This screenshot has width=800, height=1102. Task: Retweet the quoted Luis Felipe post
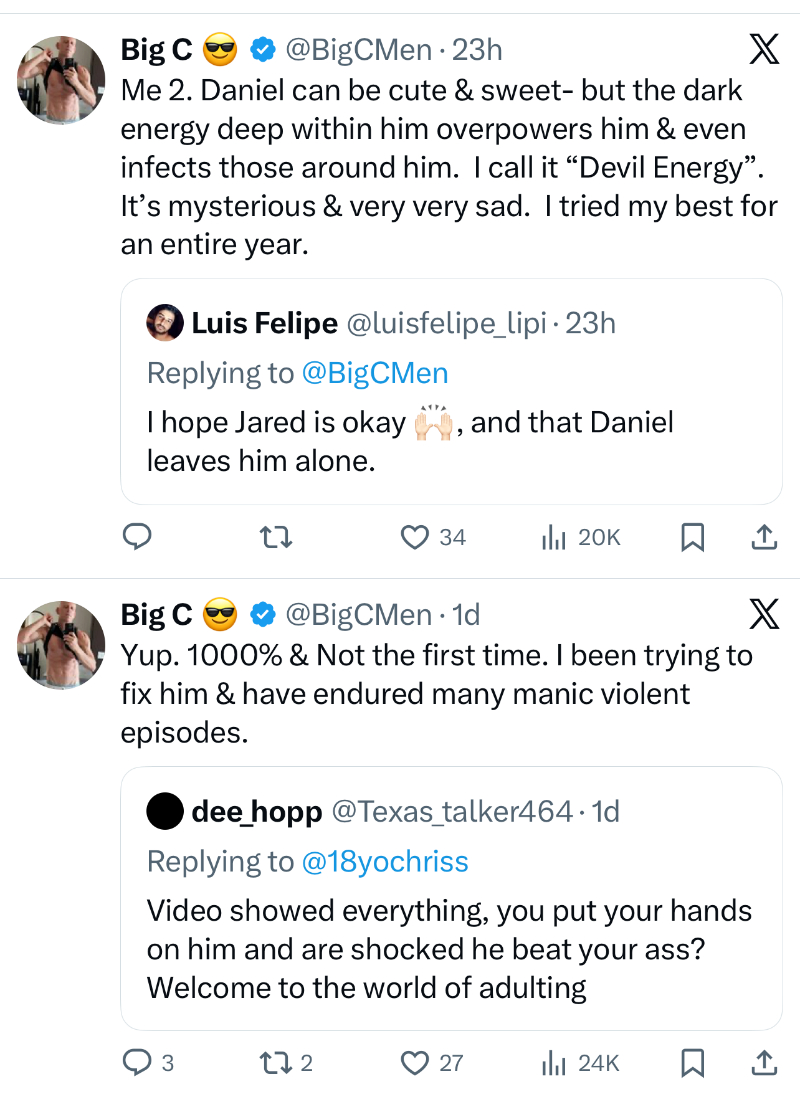[x=275, y=537]
